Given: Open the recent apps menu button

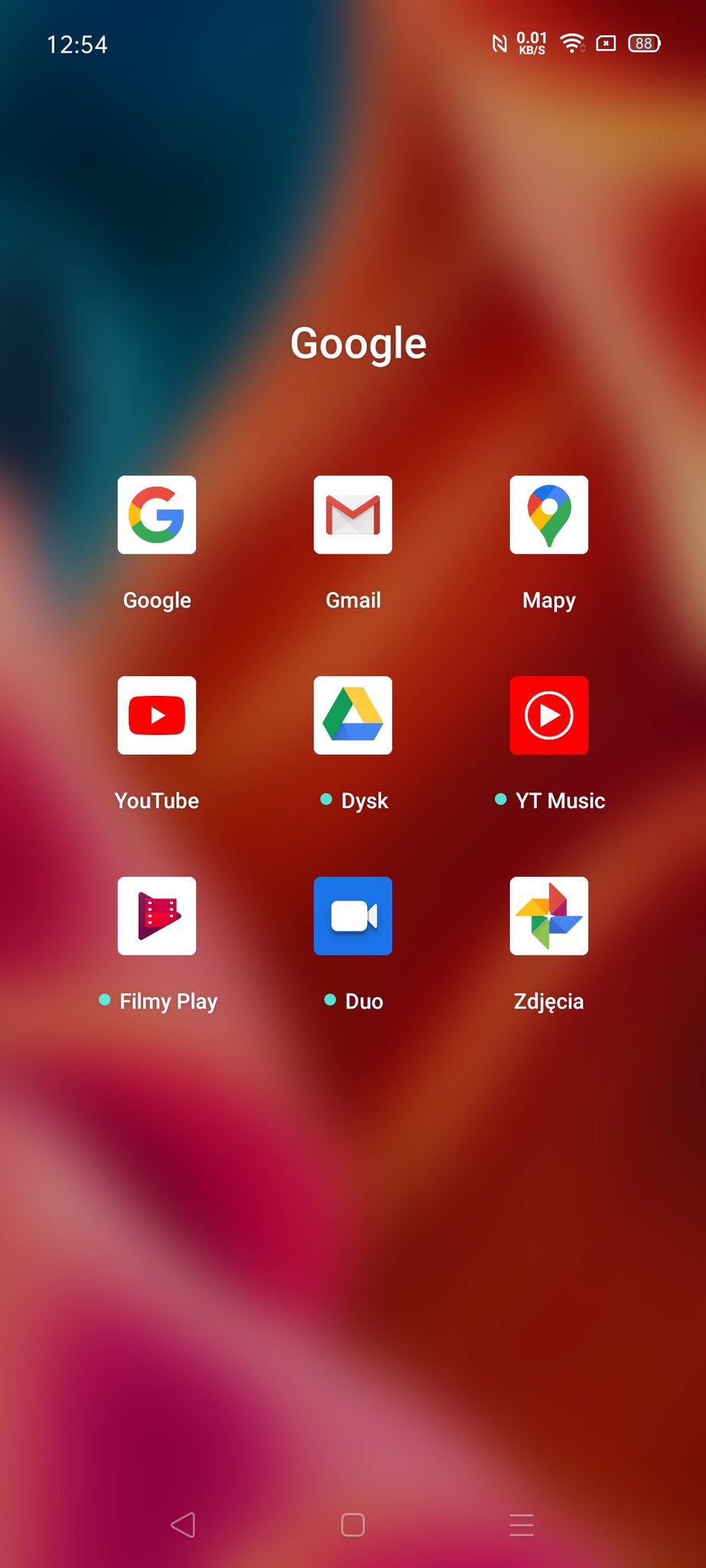Looking at the screenshot, I should coord(521,1524).
